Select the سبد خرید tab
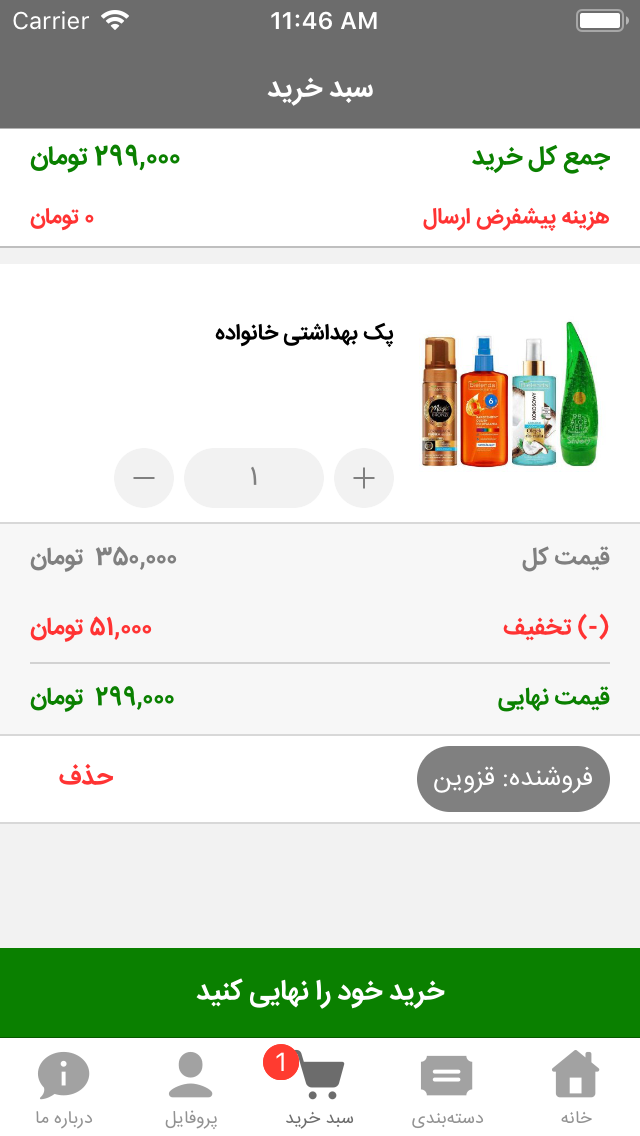Viewport: 640px width, 1136px height. 320,1087
